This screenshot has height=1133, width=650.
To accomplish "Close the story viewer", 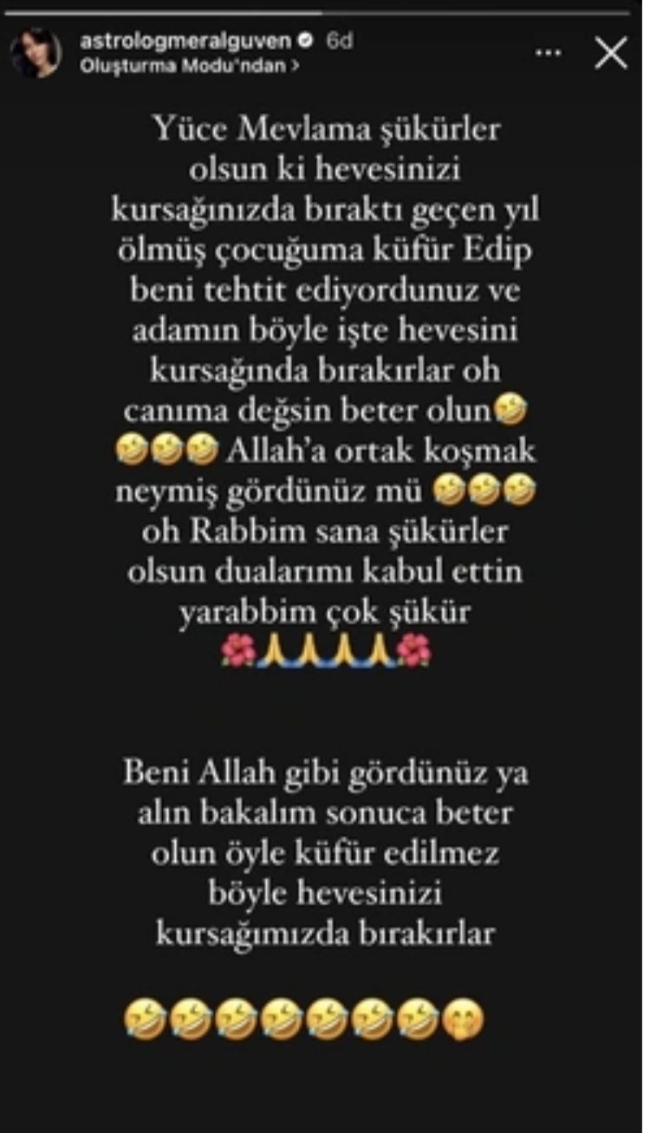I will [611, 52].
